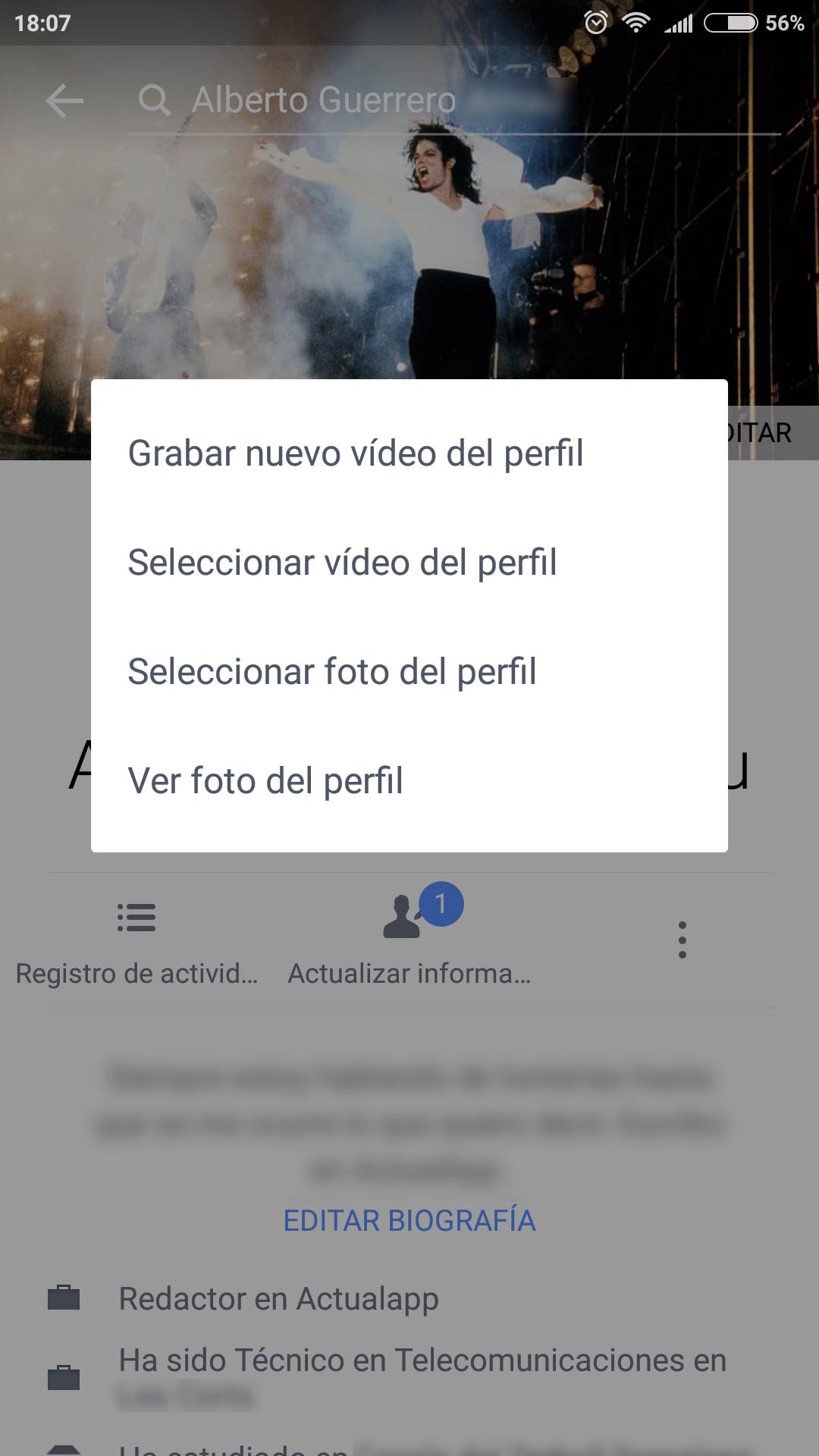Tap the Alberto Guerrero search field
Screen dimensions: 819x1456
[455, 100]
